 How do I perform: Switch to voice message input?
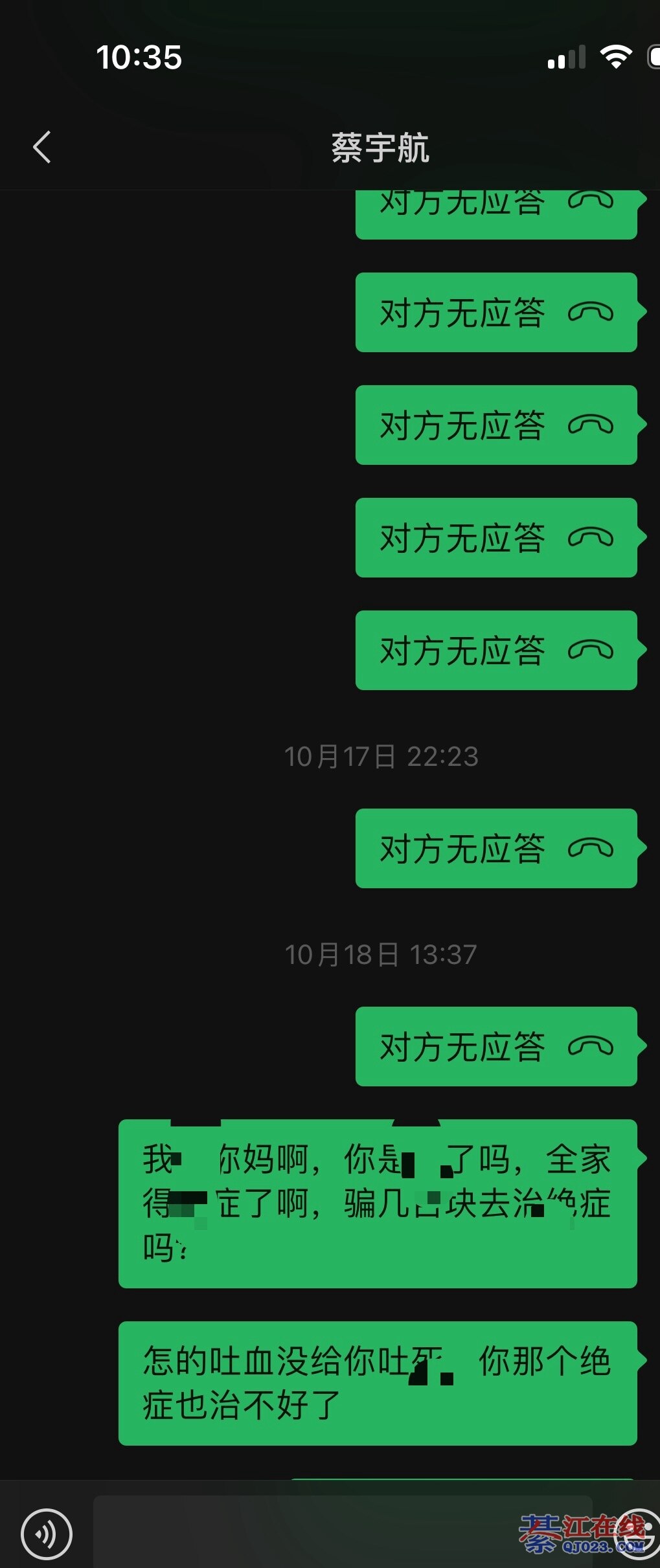(46, 1533)
